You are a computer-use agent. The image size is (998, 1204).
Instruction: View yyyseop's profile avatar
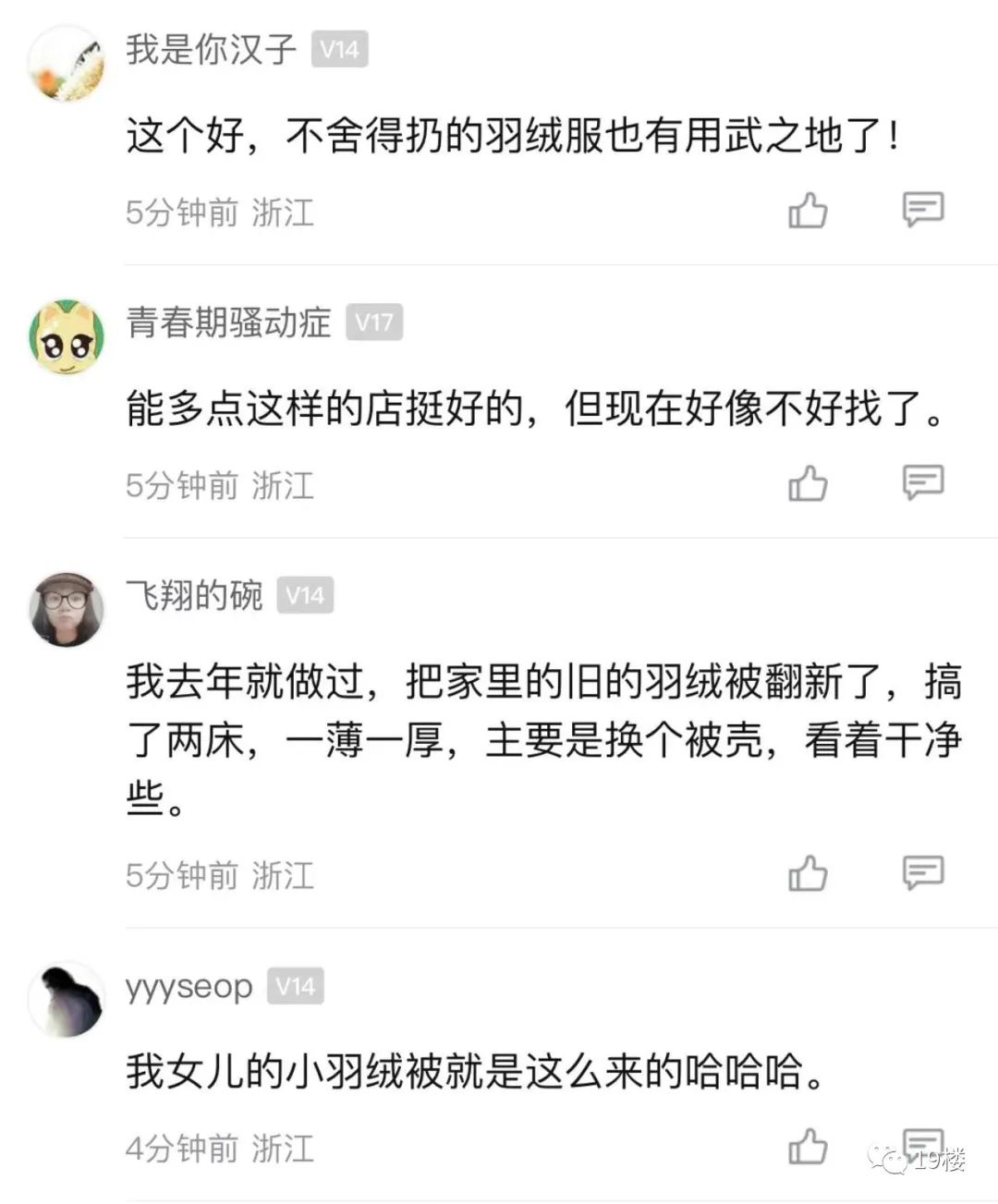click(66, 1000)
